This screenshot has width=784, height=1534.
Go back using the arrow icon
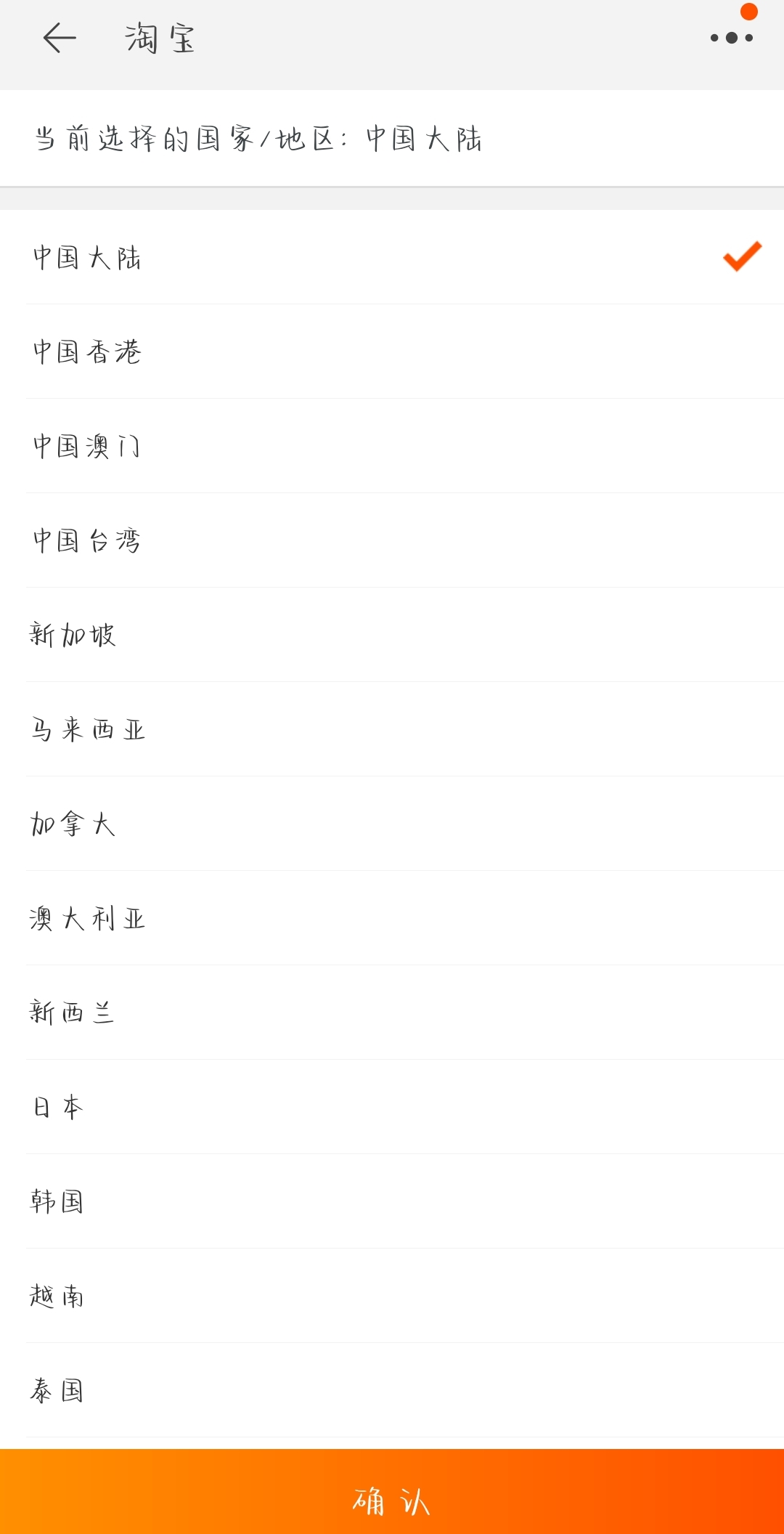click(x=60, y=38)
